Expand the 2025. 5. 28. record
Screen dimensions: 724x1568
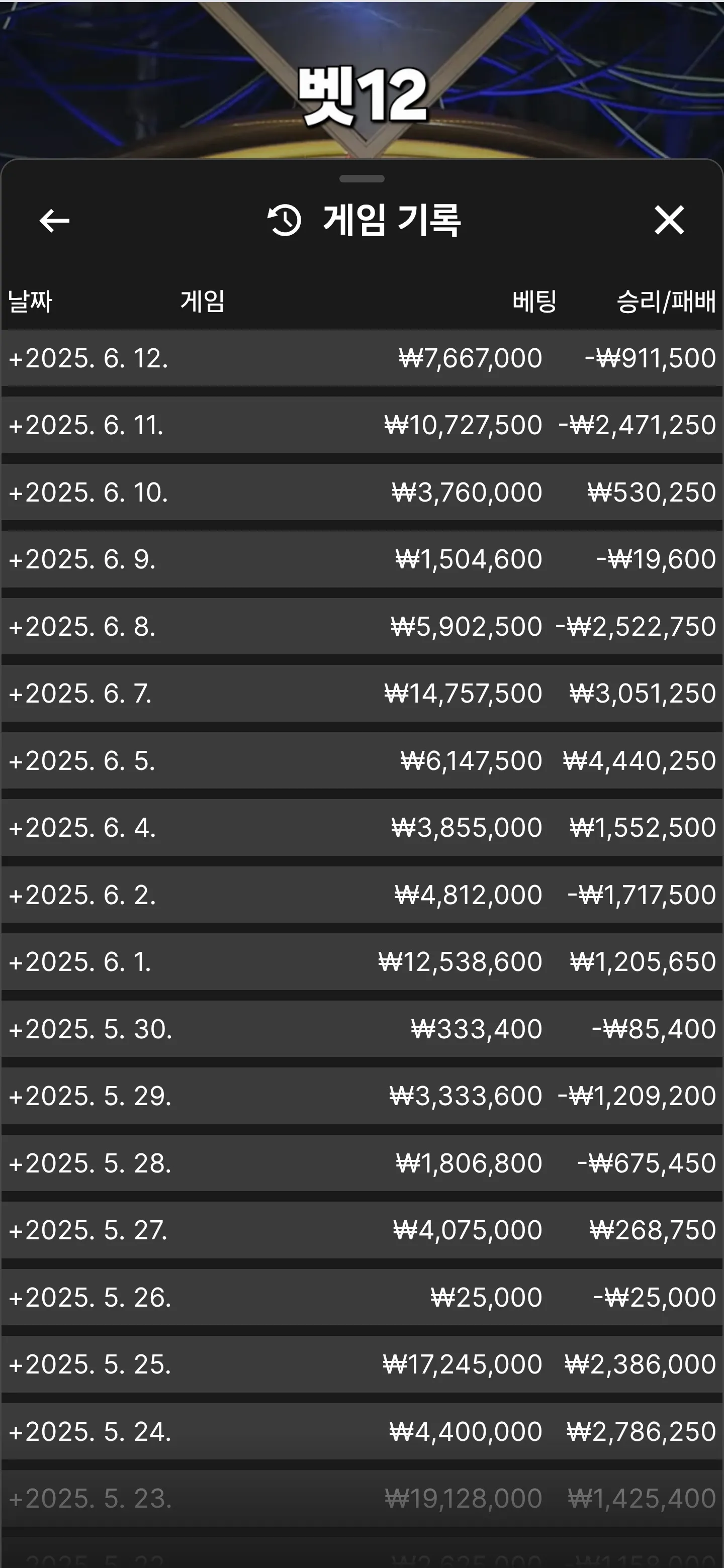361,1163
